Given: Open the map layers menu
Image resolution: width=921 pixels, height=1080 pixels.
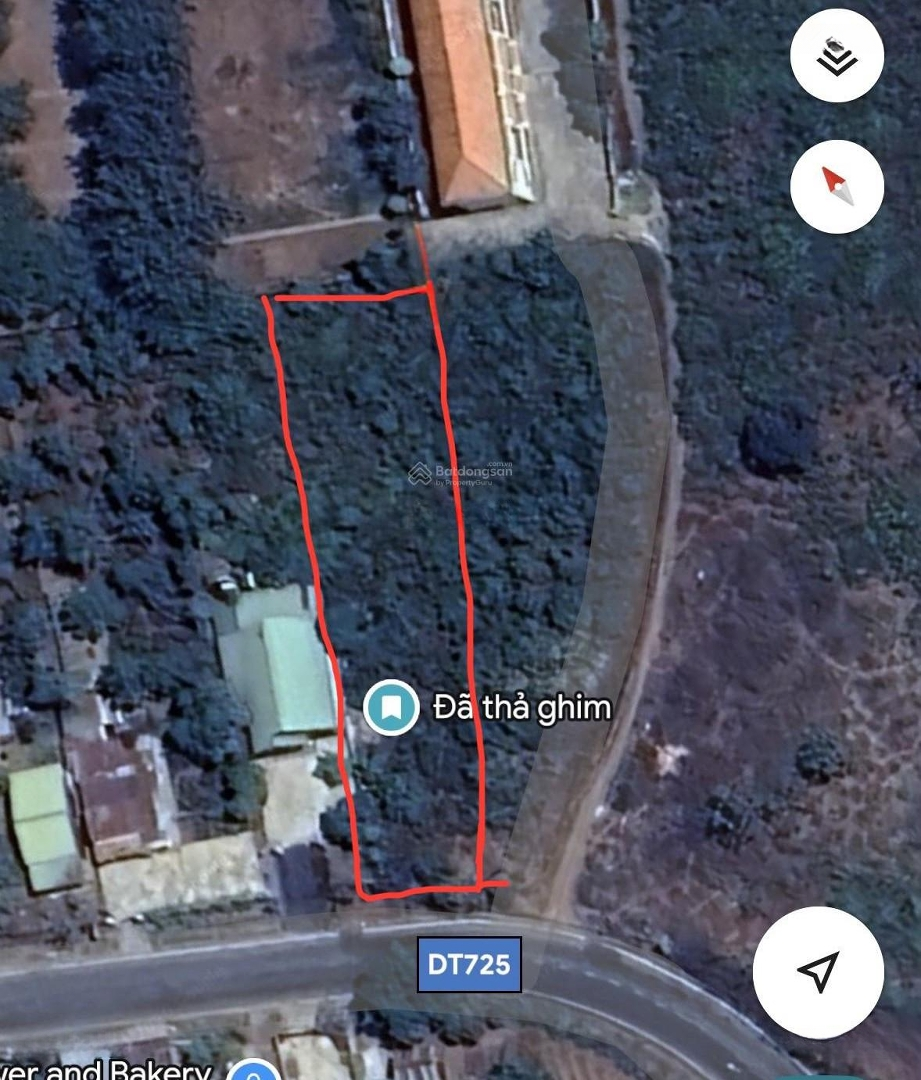Looking at the screenshot, I should 836,59.
